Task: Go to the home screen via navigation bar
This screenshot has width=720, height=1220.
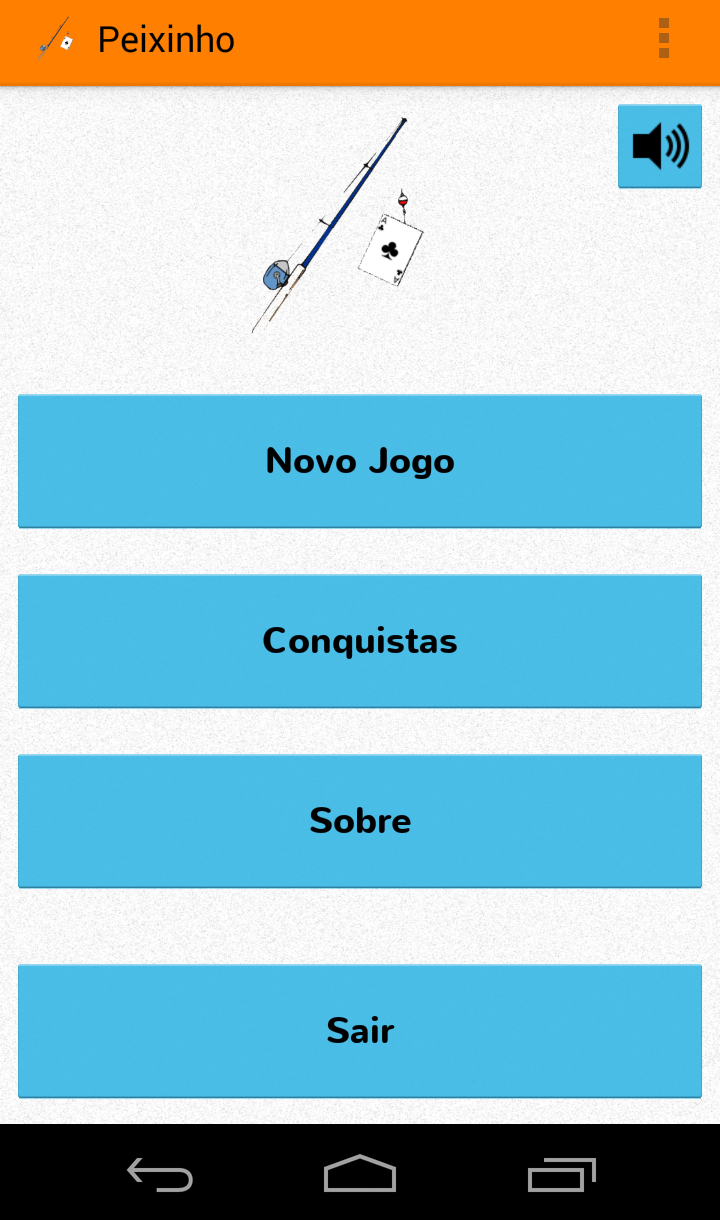Action: 360,1173
